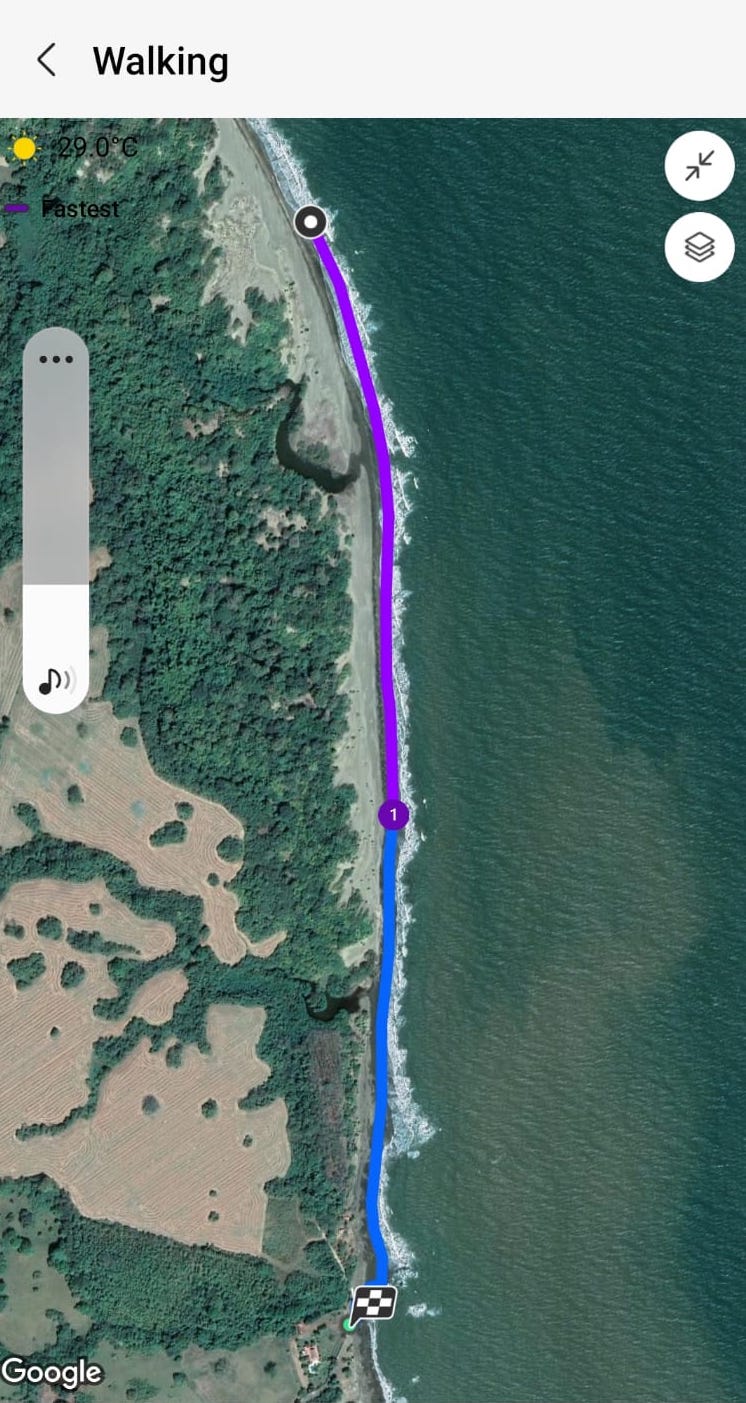Image resolution: width=746 pixels, height=1403 pixels.
Task: Open volume panel's three-dot options
Action: point(56,360)
